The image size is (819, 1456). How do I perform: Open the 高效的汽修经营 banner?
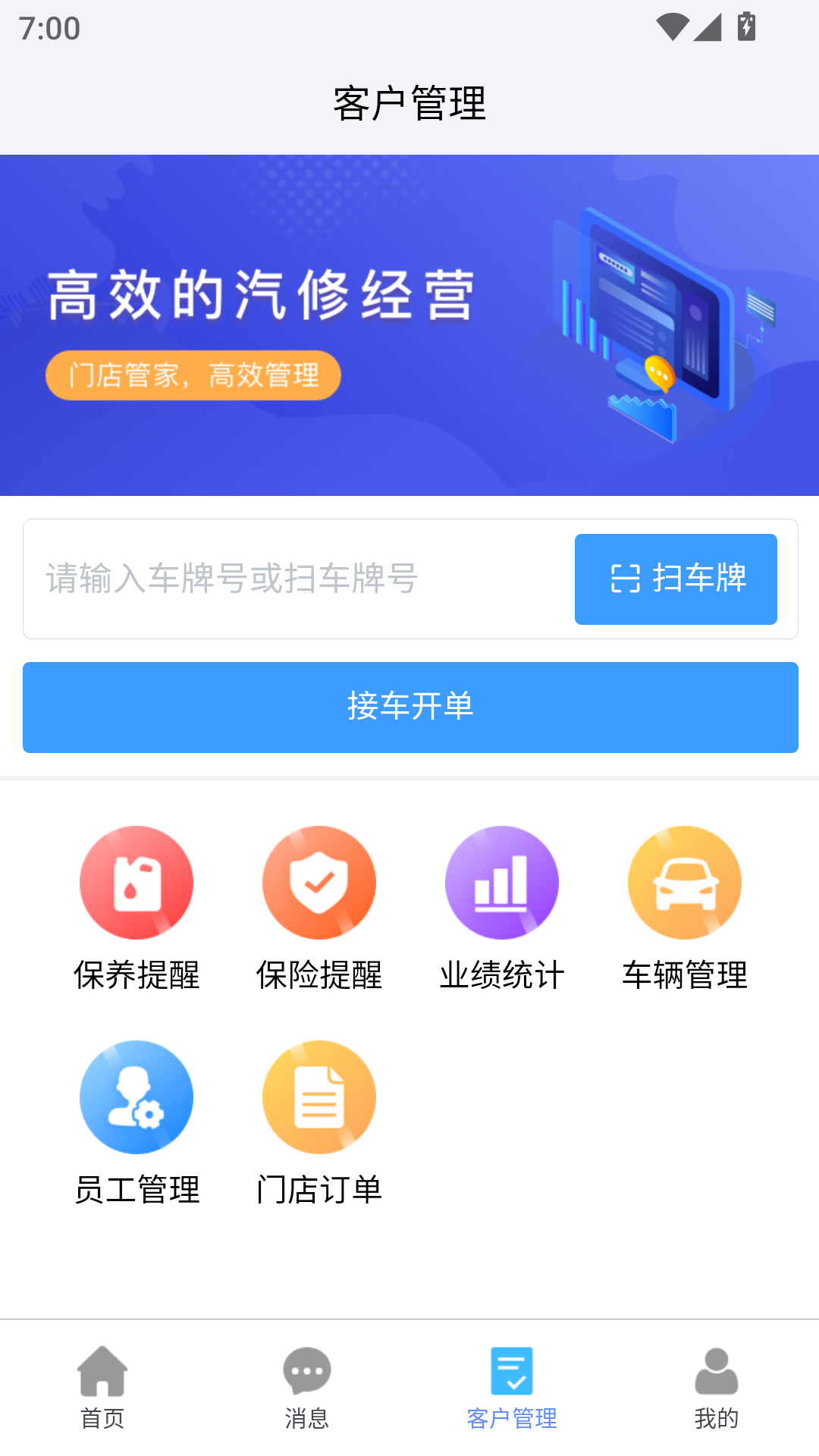[409, 325]
